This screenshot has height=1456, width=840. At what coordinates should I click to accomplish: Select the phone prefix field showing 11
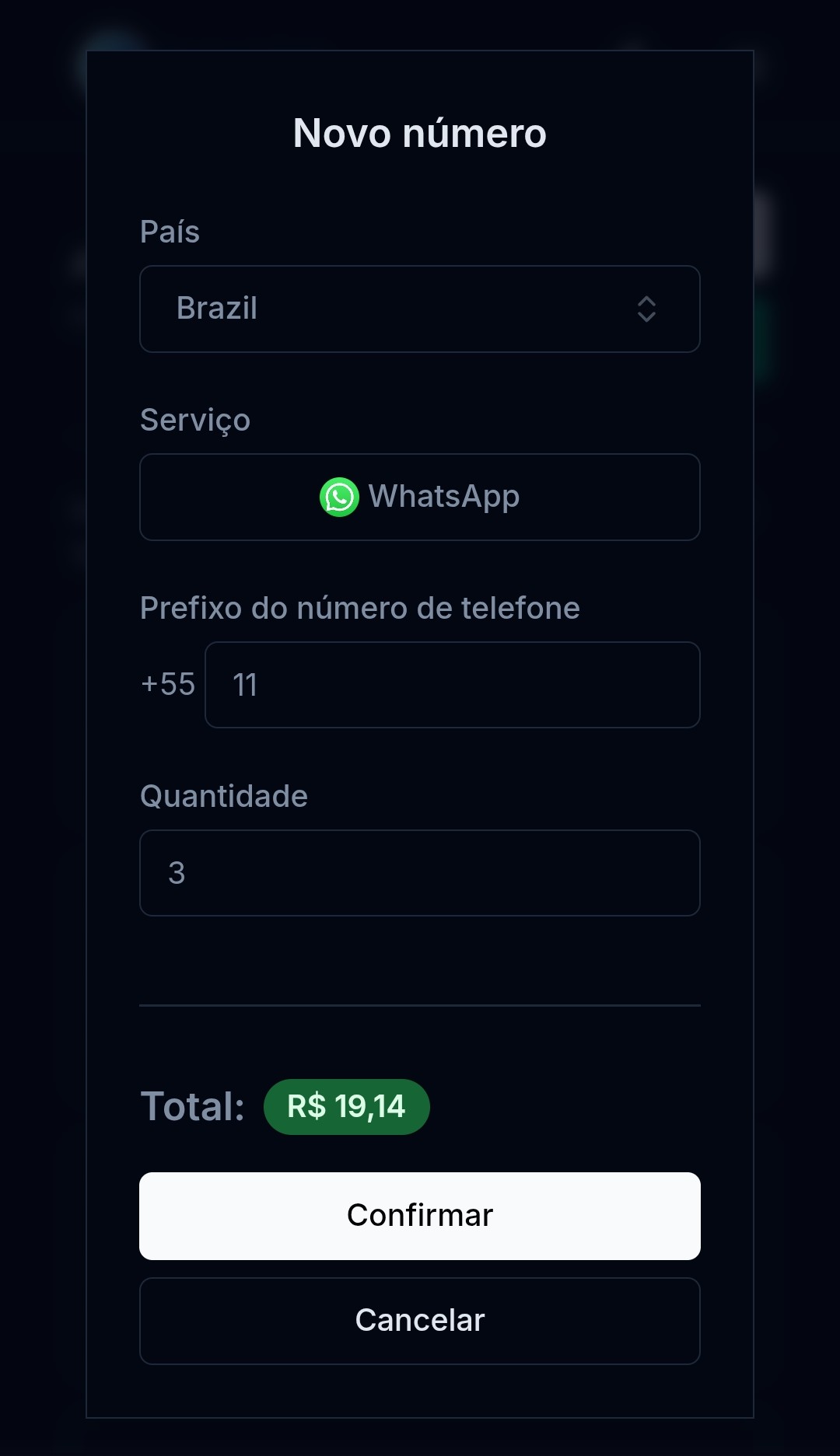click(x=453, y=685)
